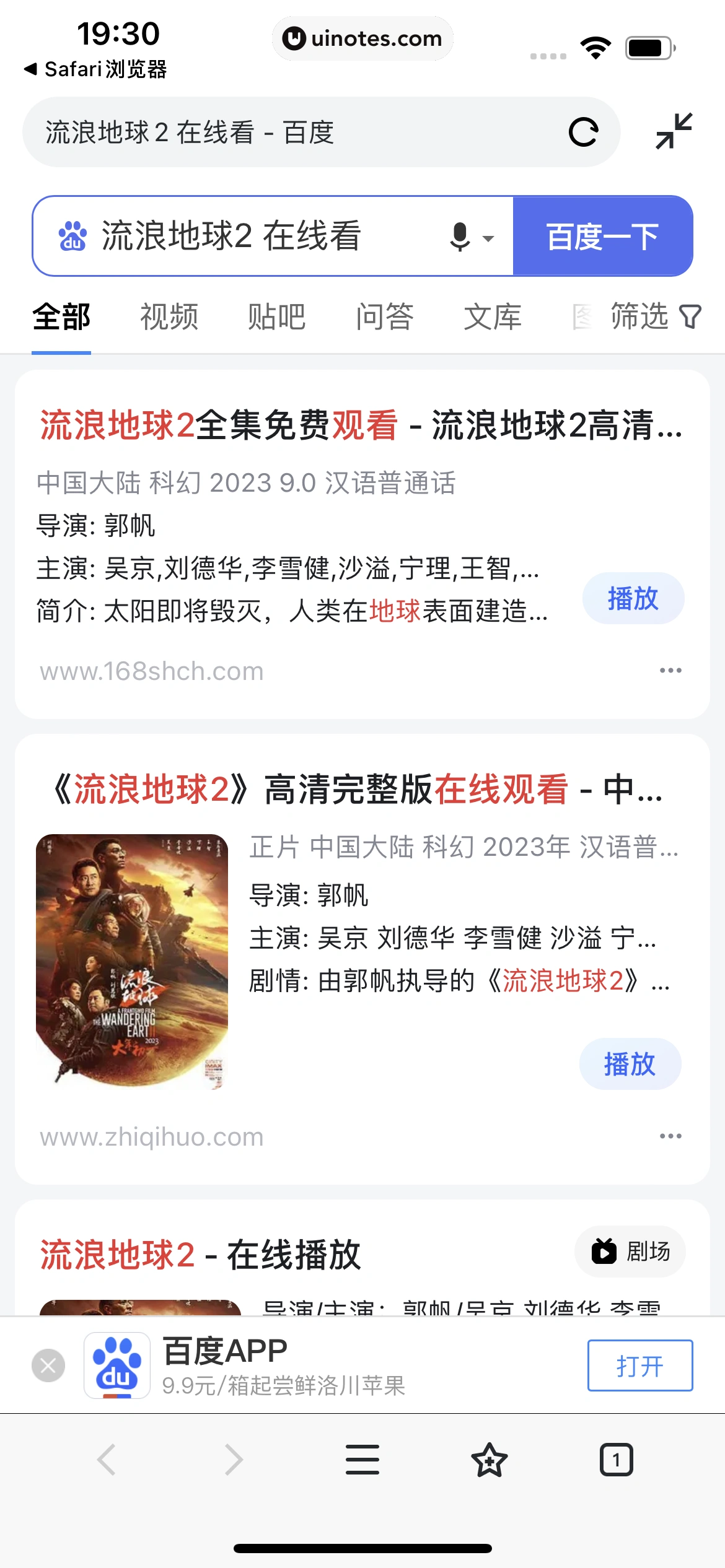The image size is (725, 1568).
Task: Switch to the 问答 tab
Action: click(385, 317)
